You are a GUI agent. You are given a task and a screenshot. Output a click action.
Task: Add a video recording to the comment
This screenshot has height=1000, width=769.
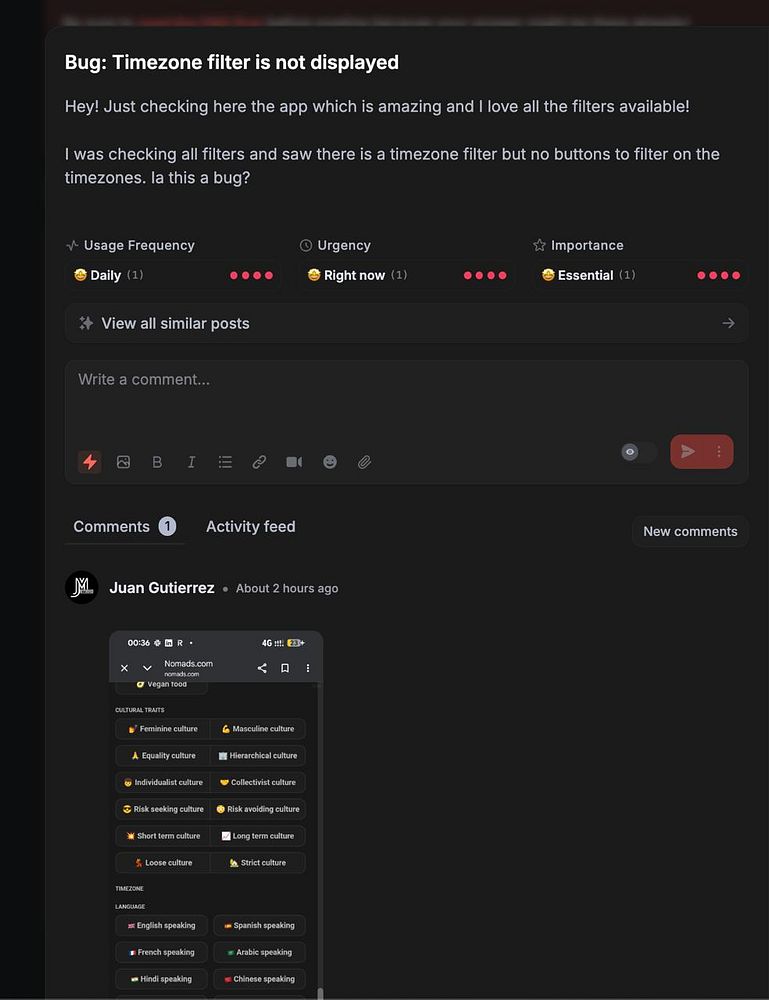click(x=294, y=462)
